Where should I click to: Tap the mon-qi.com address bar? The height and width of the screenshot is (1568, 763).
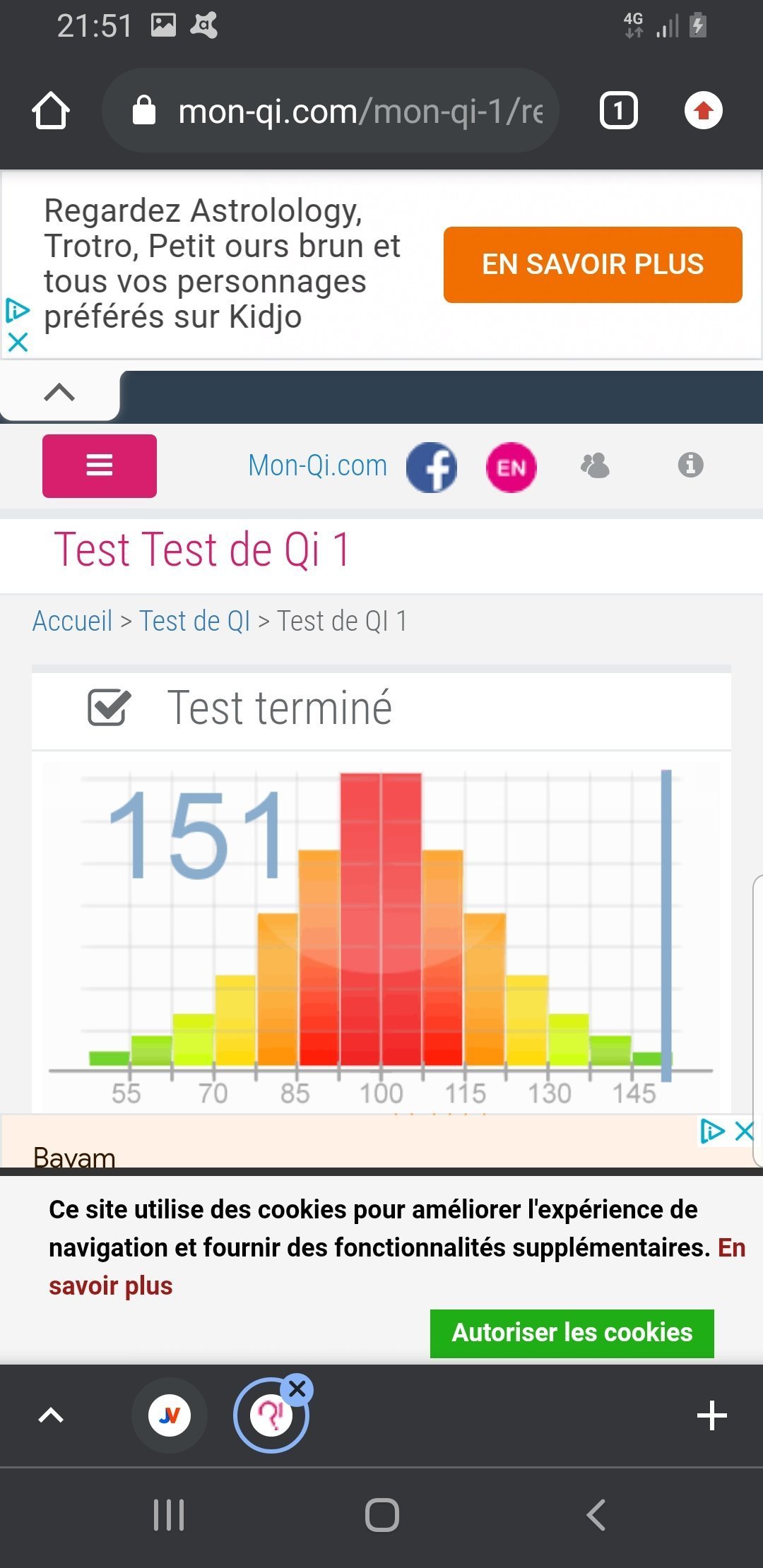[x=332, y=111]
